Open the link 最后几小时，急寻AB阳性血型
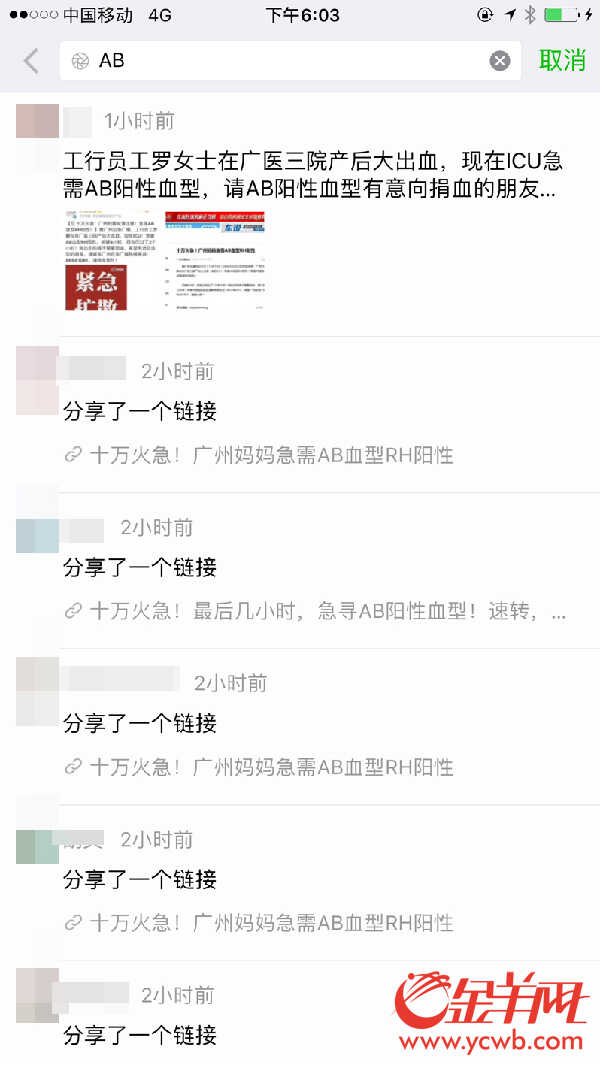This screenshot has height=1065, width=600. pos(318,611)
